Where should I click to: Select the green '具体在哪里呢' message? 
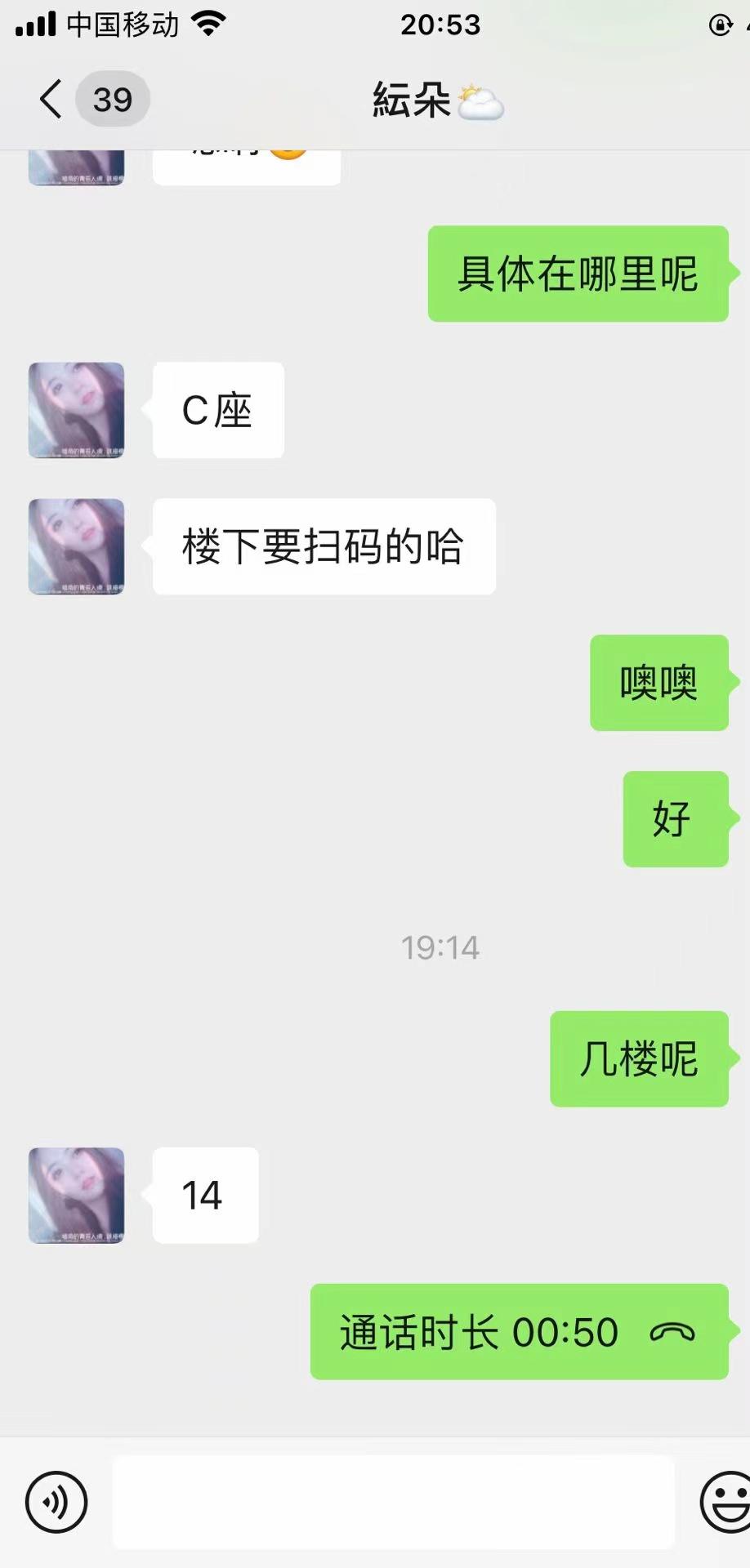[x=577, y=275]
